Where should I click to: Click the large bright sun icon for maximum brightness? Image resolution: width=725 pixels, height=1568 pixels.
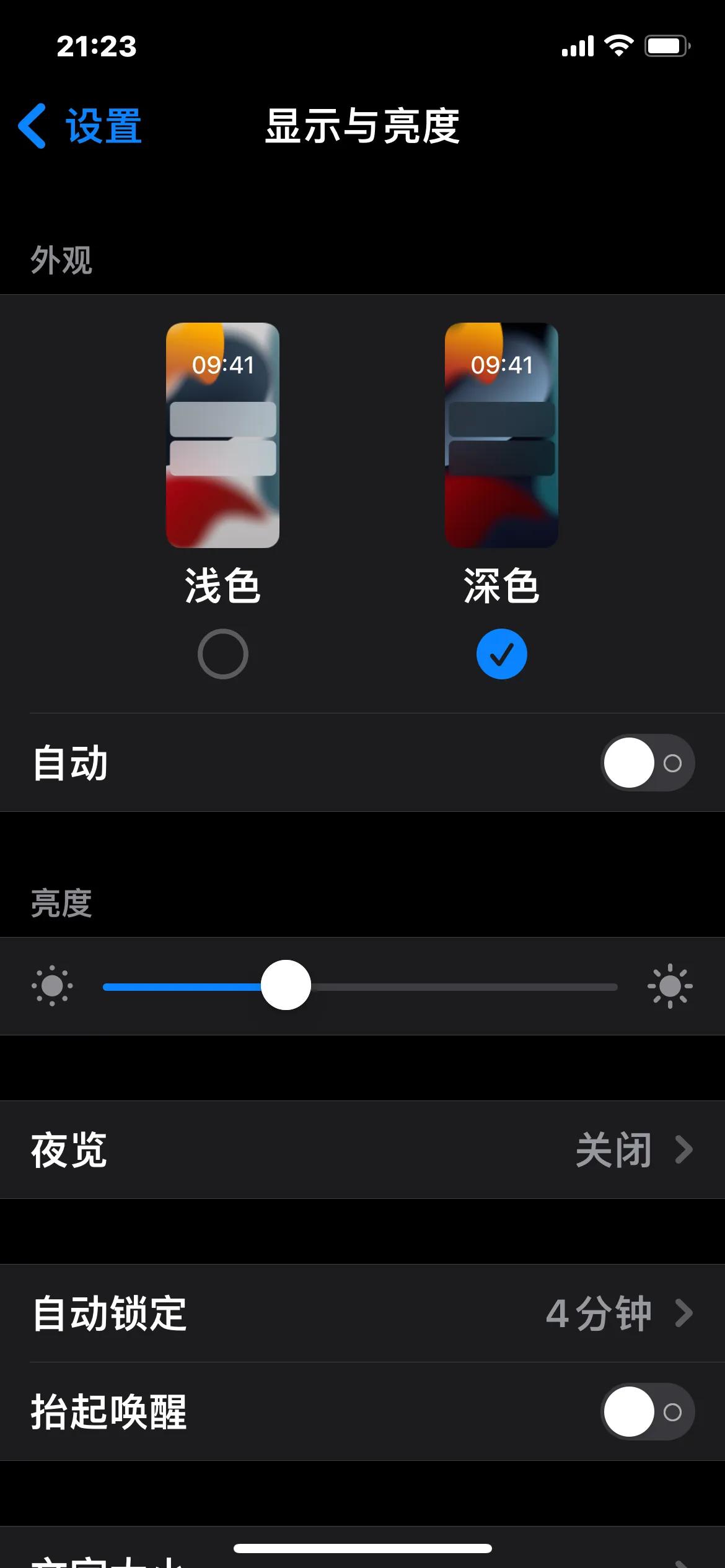pyautogui.click(x=671, y=986)
